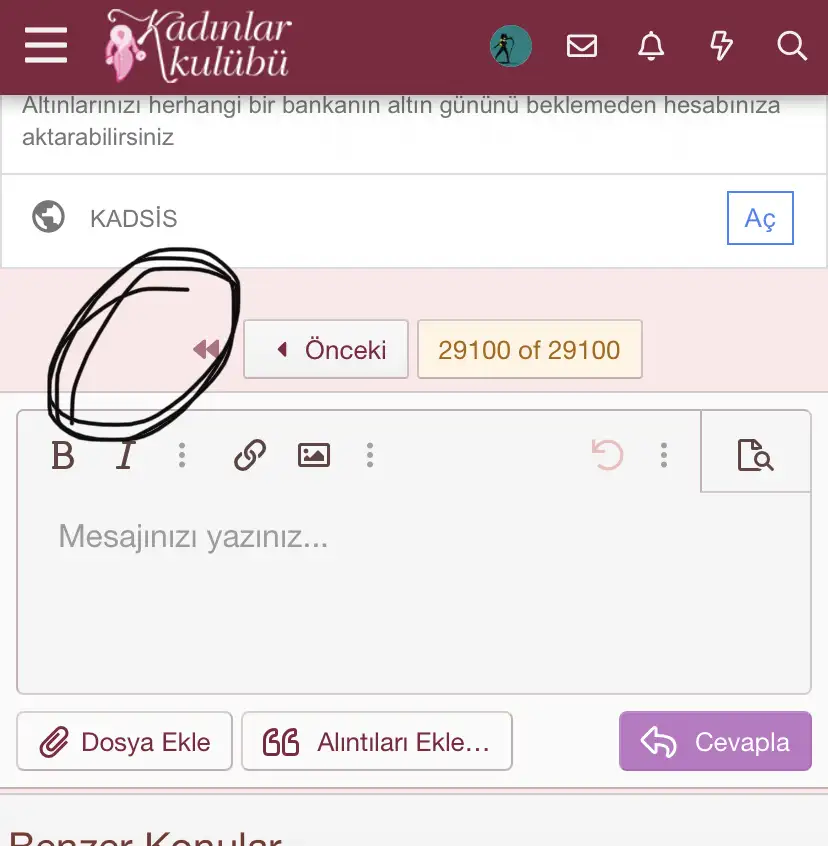
Task: Jump to first page with double arrow
Action: point(206,350)
